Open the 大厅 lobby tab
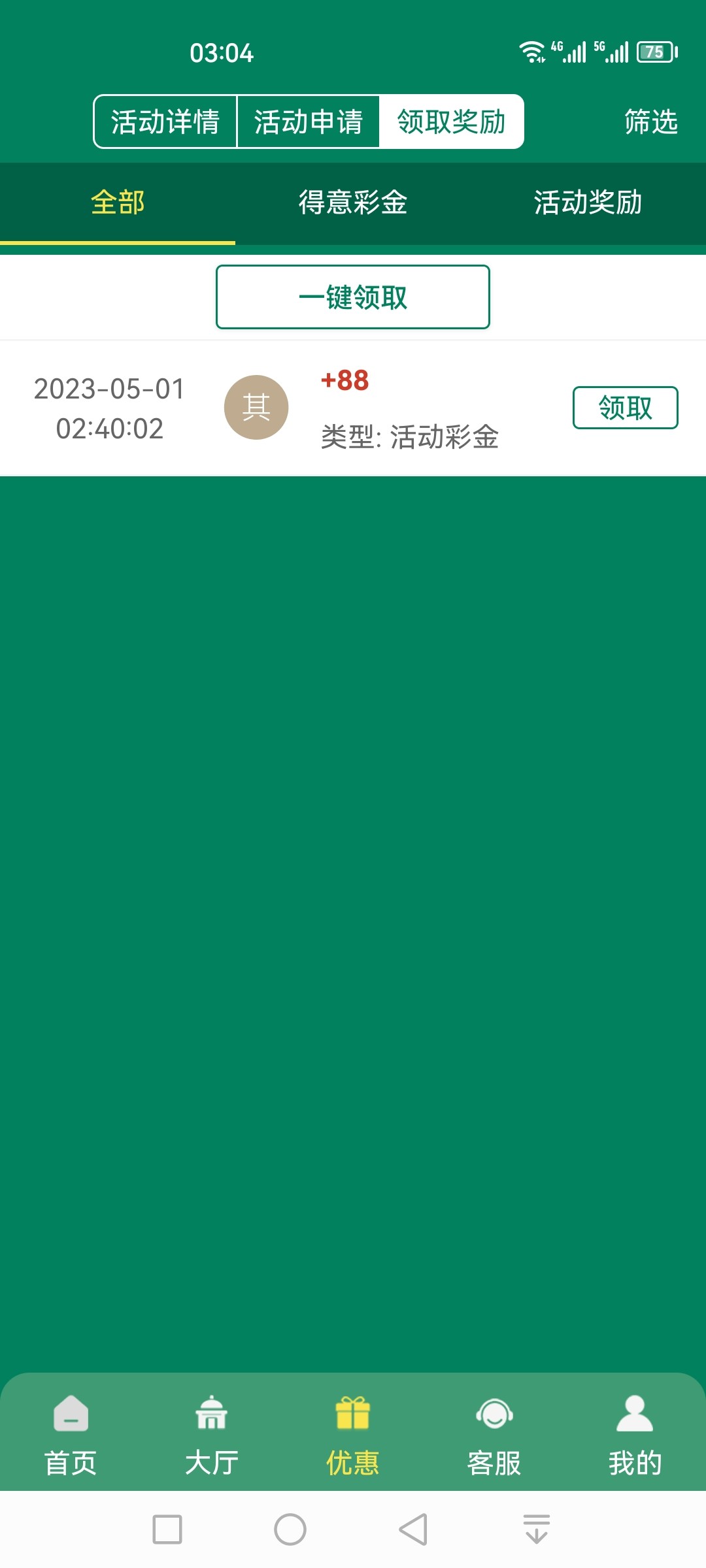 tap(212, 1434)
